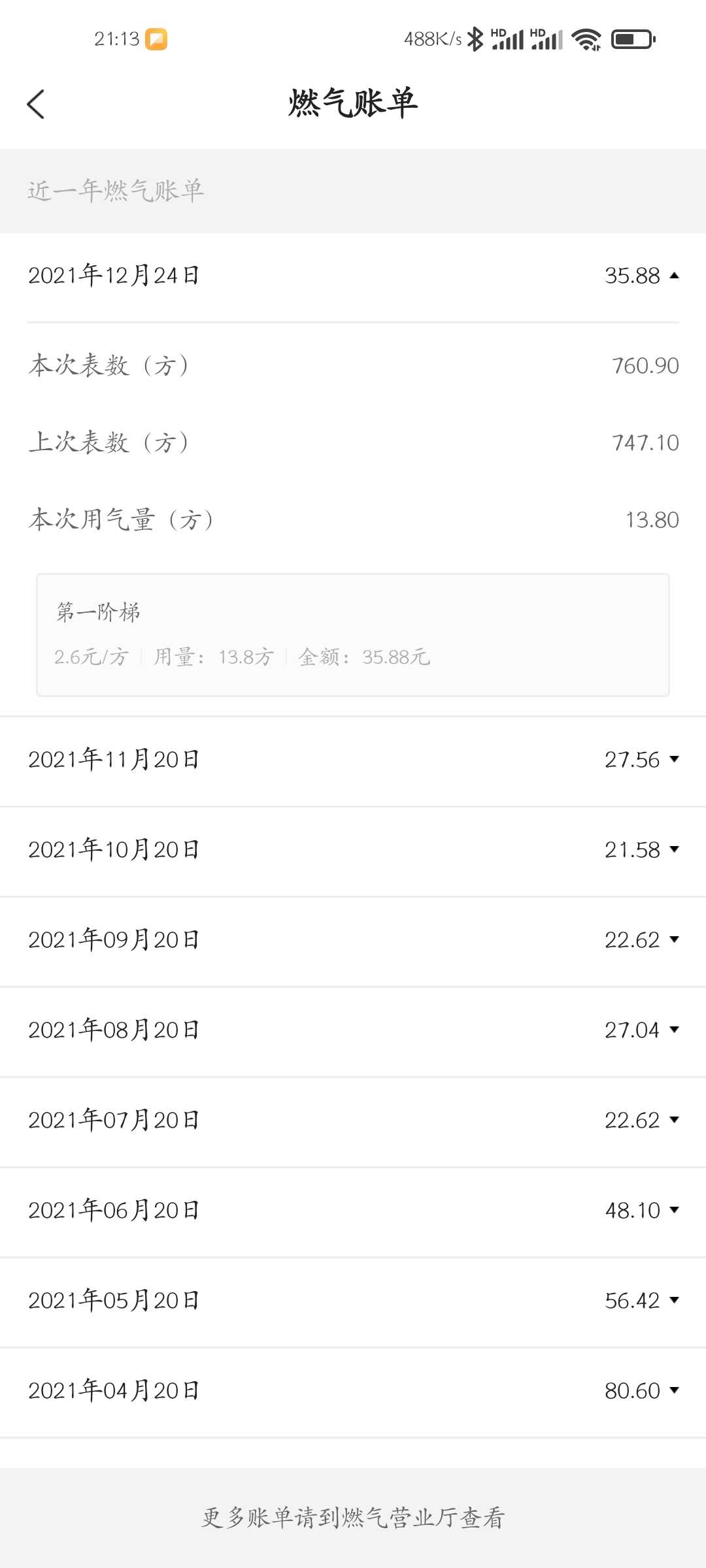Go back from the gas bill page
Image resolution: width=706 pixels, height=1568 pixels.
(36, 105)
